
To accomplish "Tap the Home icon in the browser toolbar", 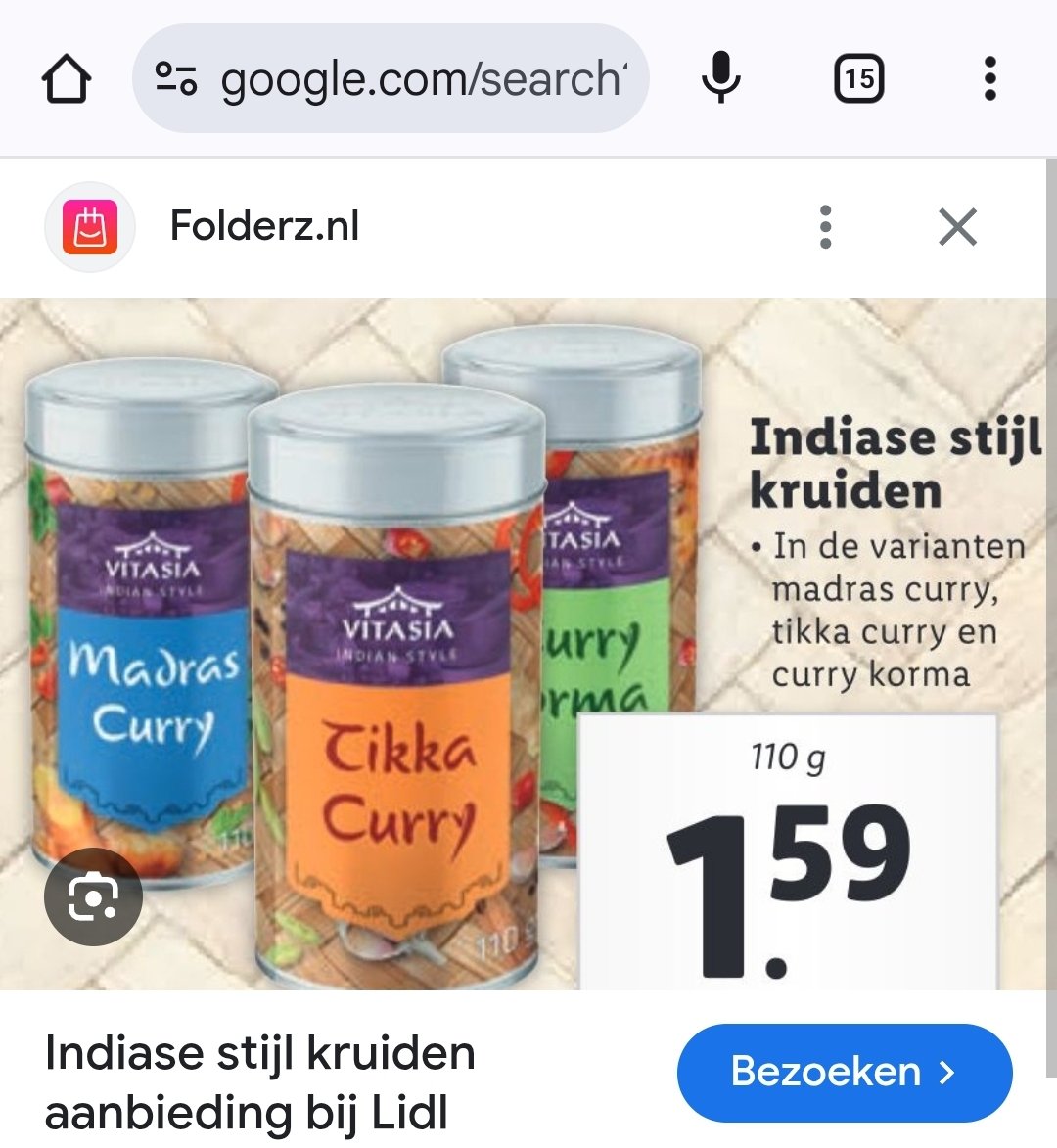I will 66,78.
